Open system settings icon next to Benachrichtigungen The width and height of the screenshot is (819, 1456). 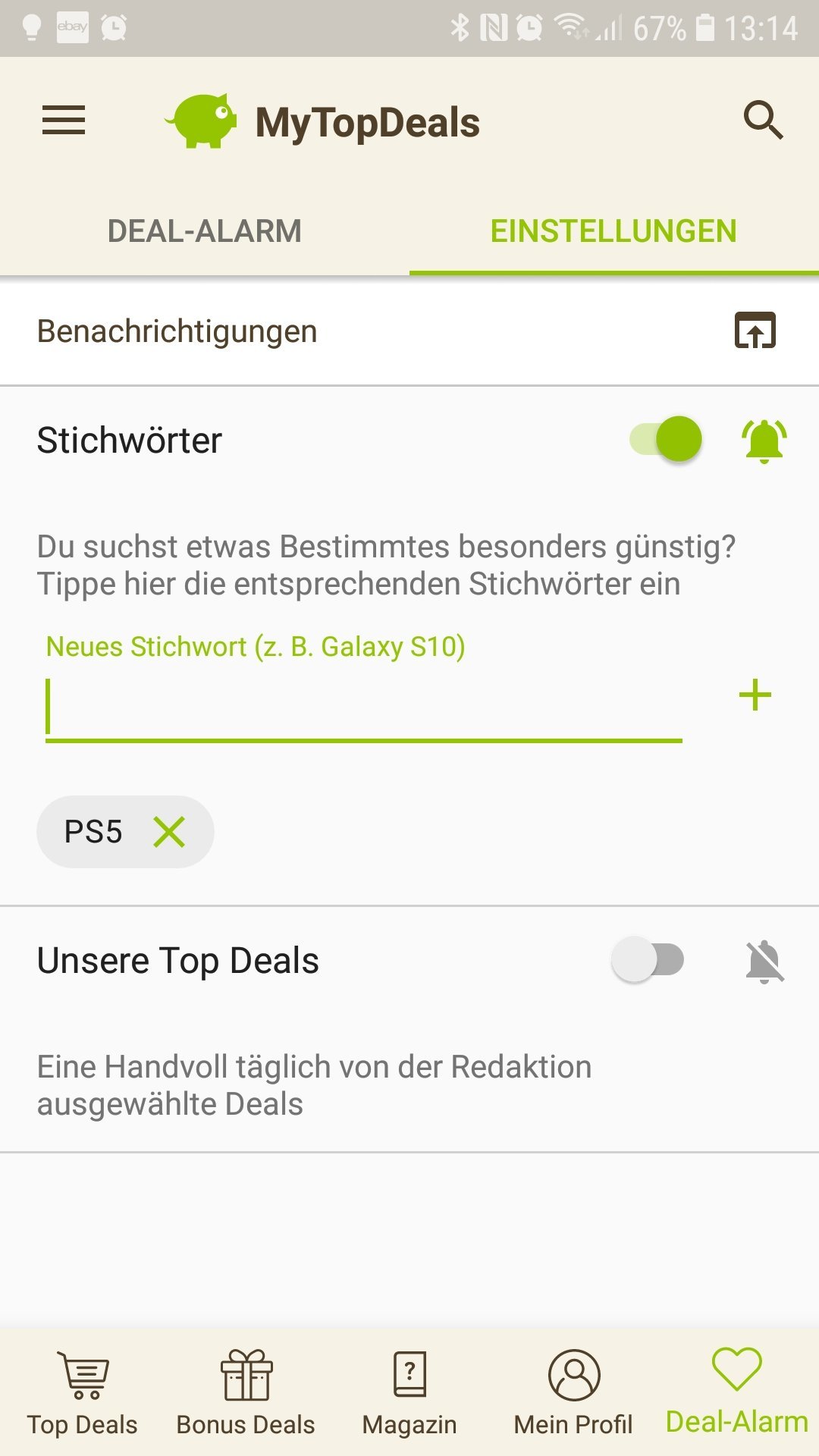(x=755, y=331)
